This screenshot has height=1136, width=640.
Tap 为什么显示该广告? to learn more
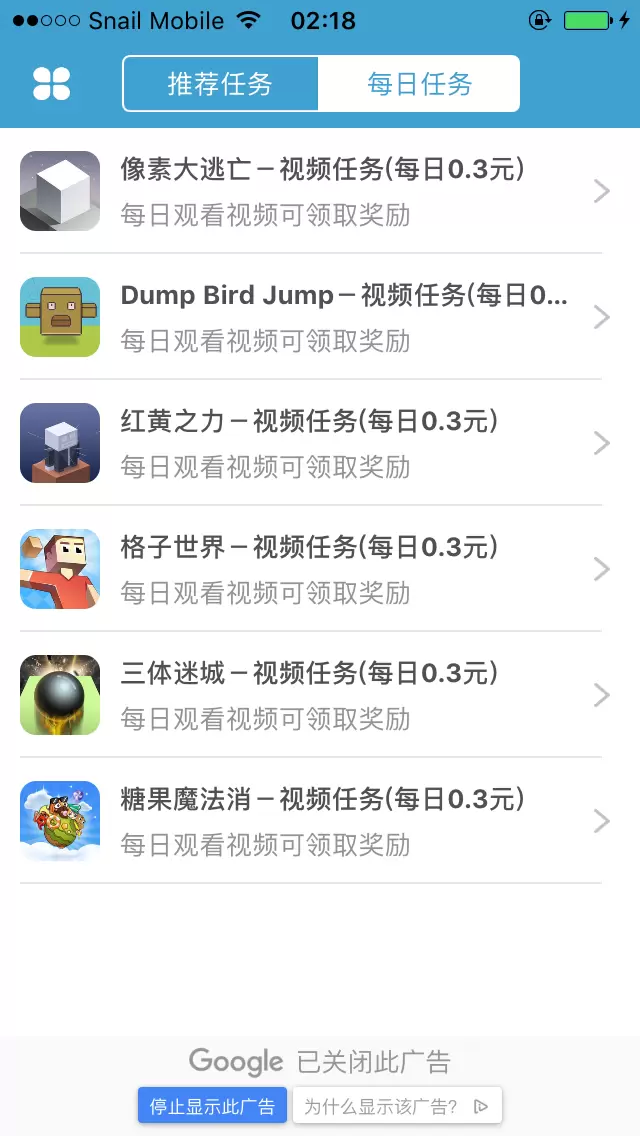397,1106
